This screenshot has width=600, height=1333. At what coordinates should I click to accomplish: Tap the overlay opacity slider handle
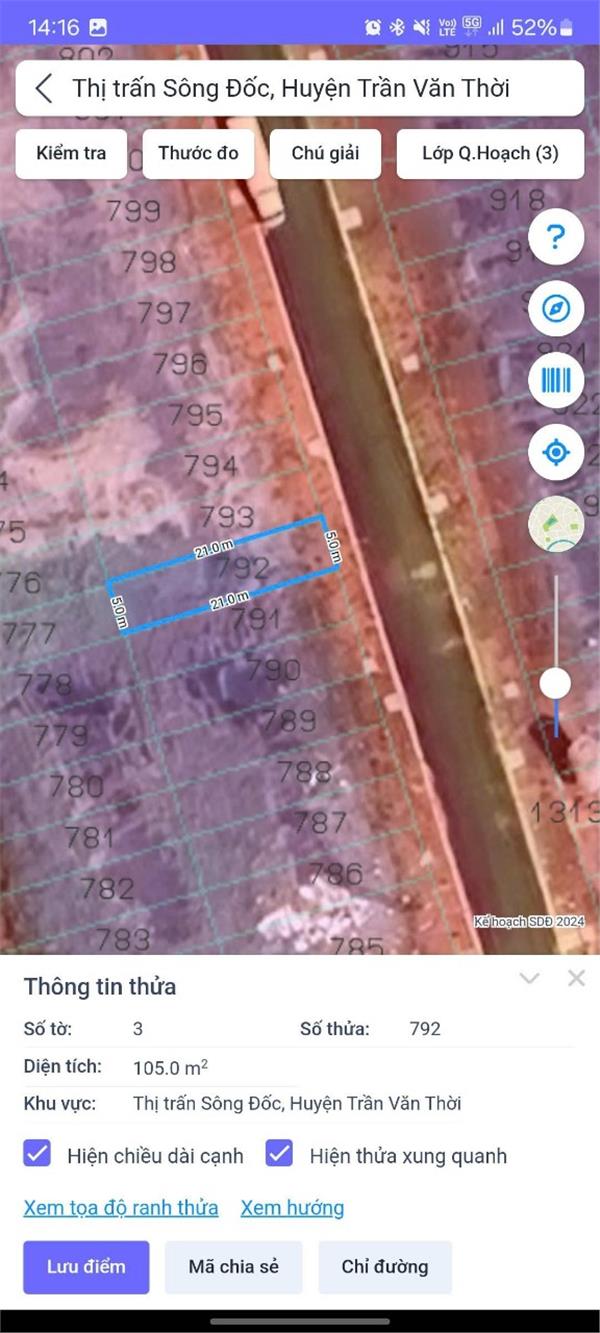(555, 683)
